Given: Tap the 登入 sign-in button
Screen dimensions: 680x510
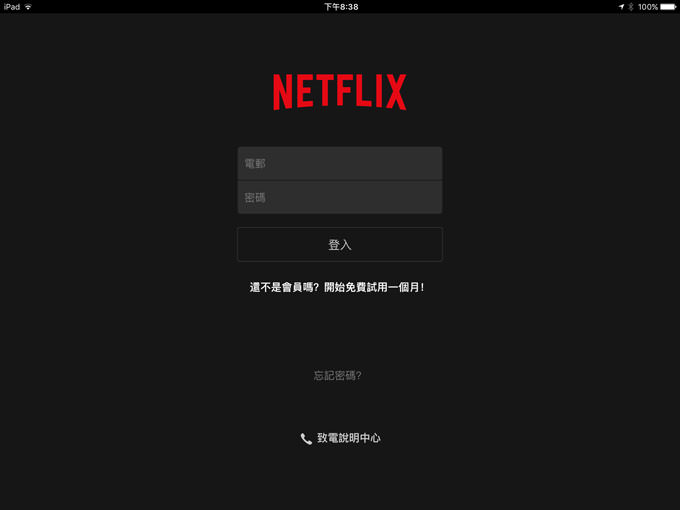Looking at the screenshot, I should (x=339, y=244).
